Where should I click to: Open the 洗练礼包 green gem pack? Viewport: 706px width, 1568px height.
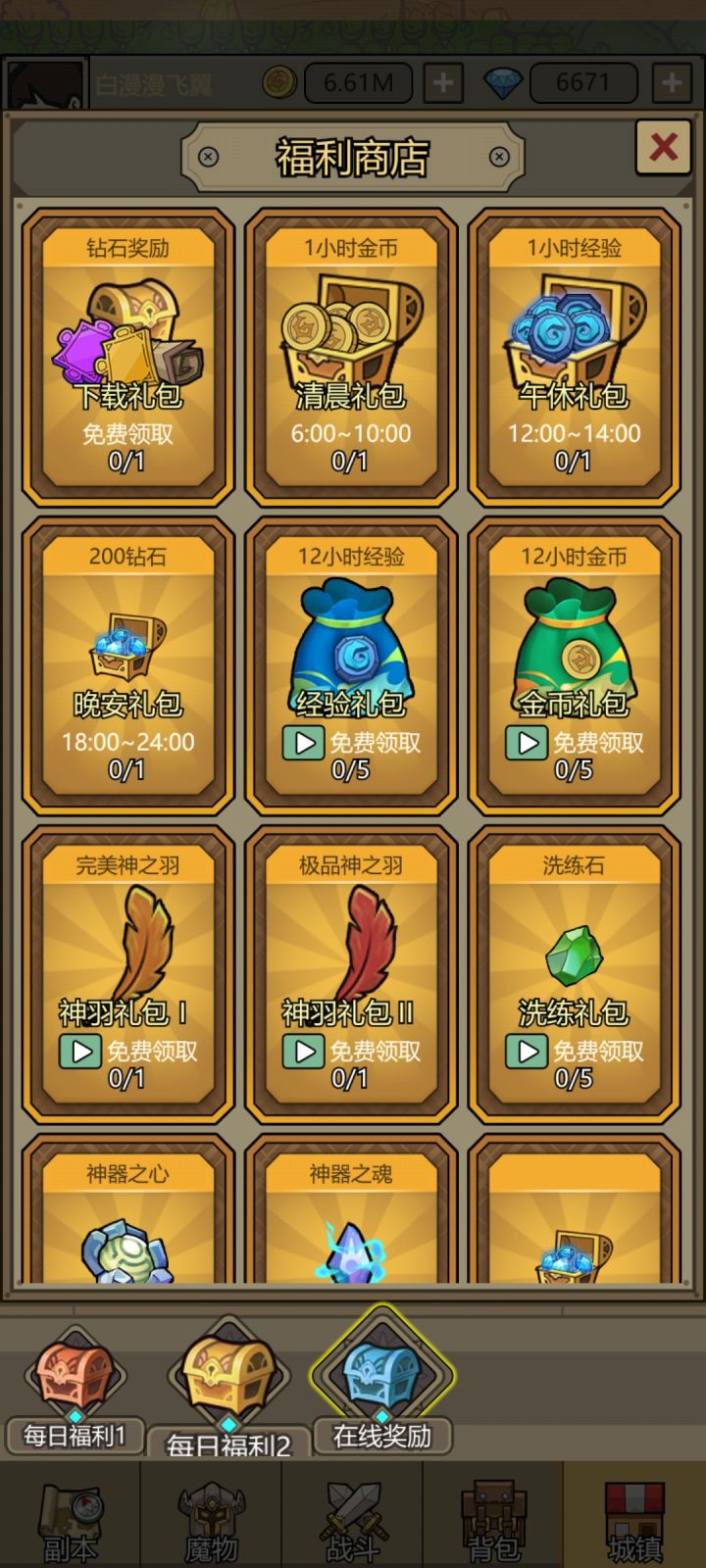[572, 955]
